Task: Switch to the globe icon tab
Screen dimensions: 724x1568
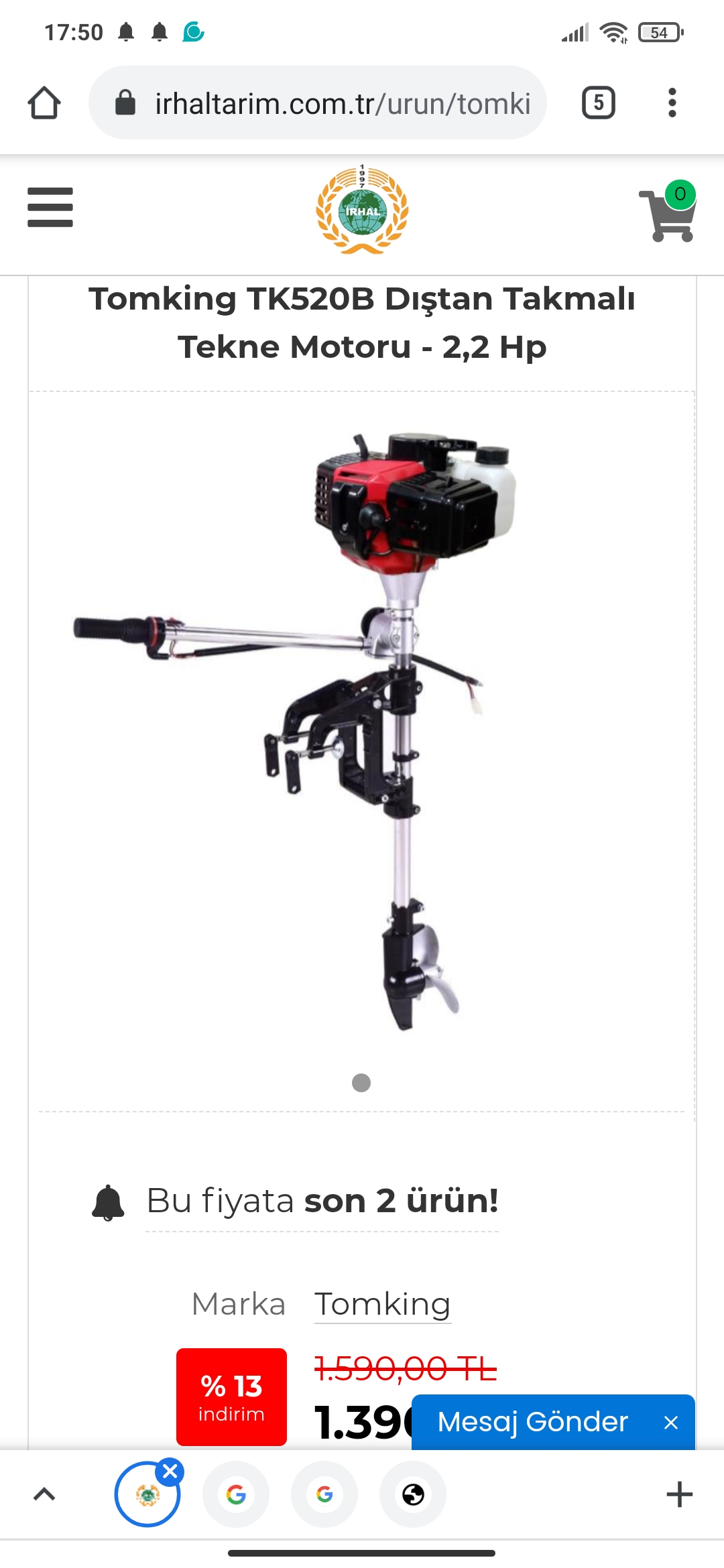Action: click(x=413, y=1494)
